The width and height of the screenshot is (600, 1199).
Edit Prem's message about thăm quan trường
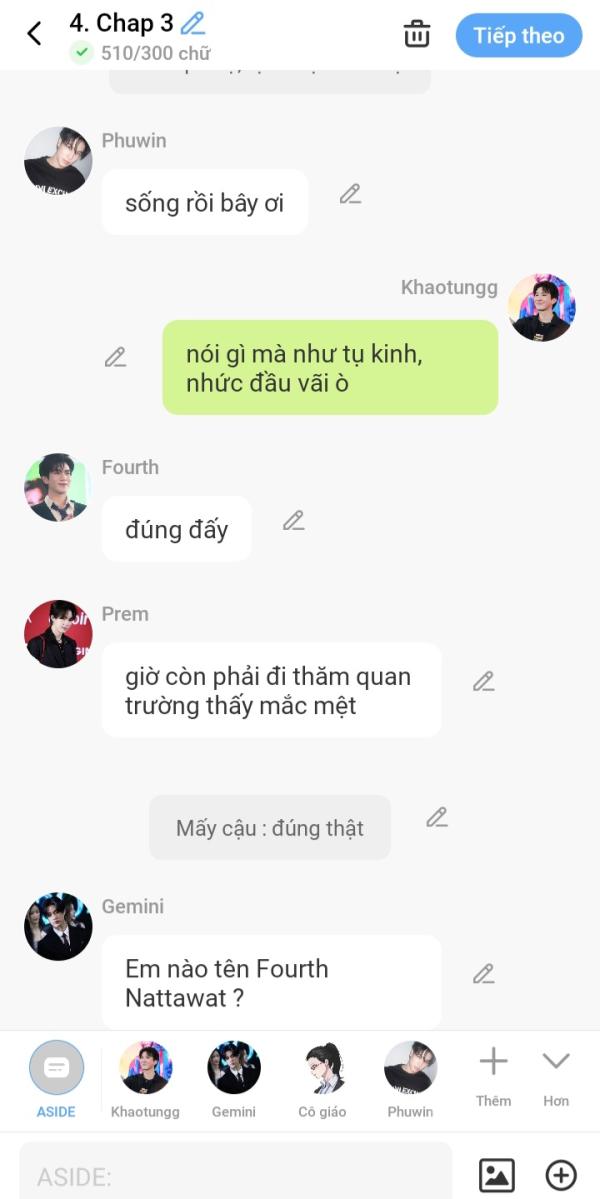click(484, 681)
